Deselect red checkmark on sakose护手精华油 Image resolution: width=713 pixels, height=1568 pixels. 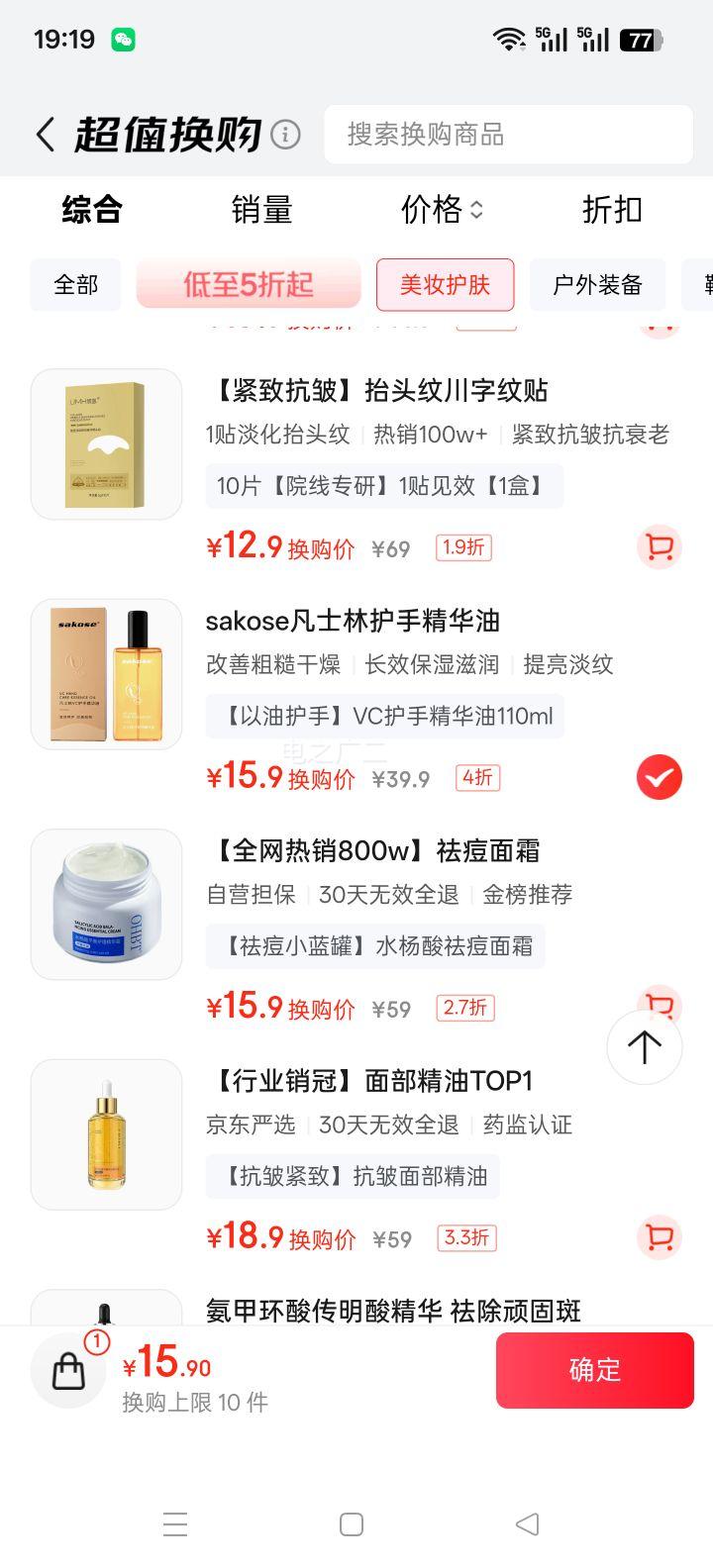tap(658, 777)
